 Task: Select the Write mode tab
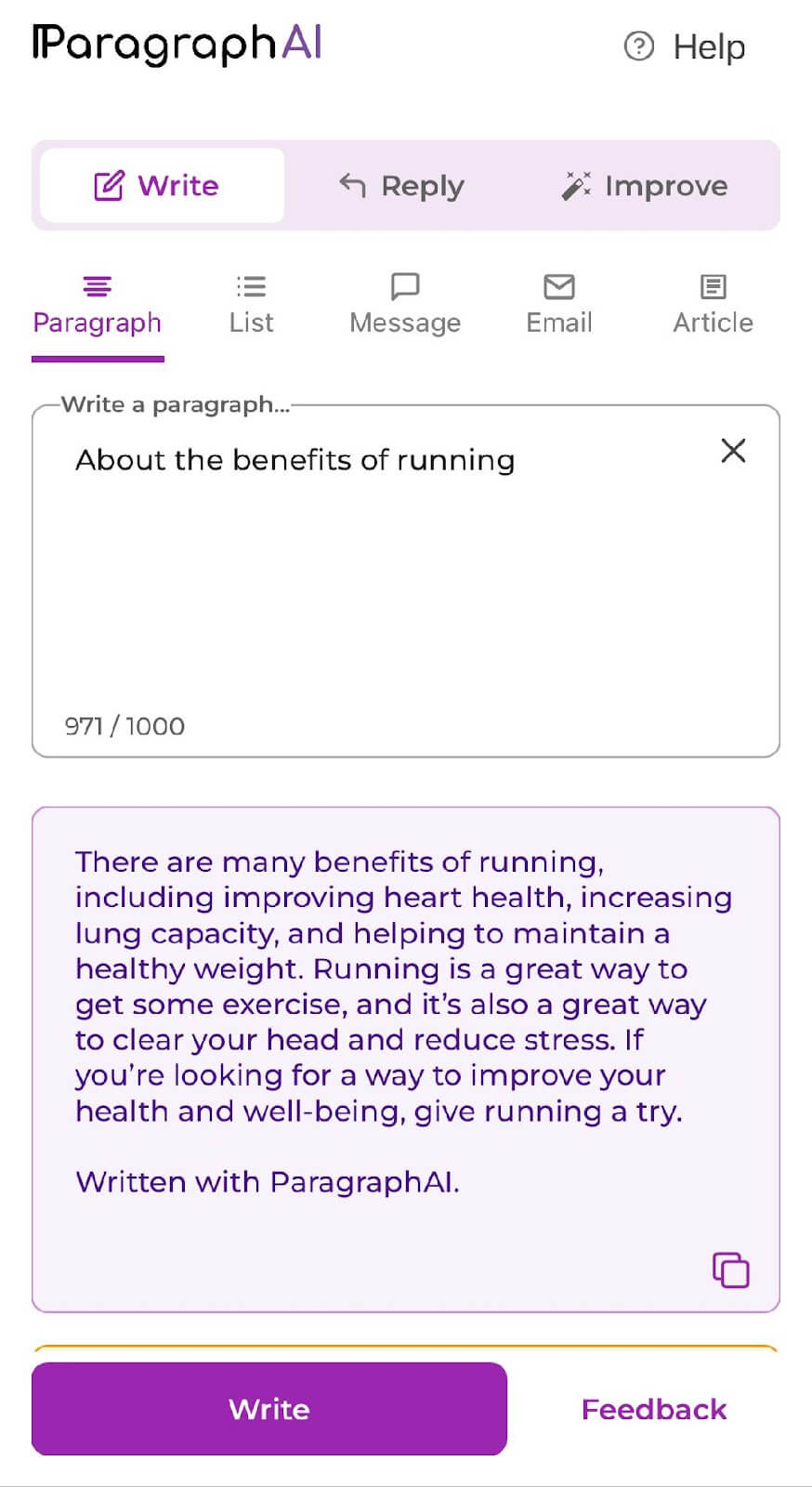(x=162, y=186)
